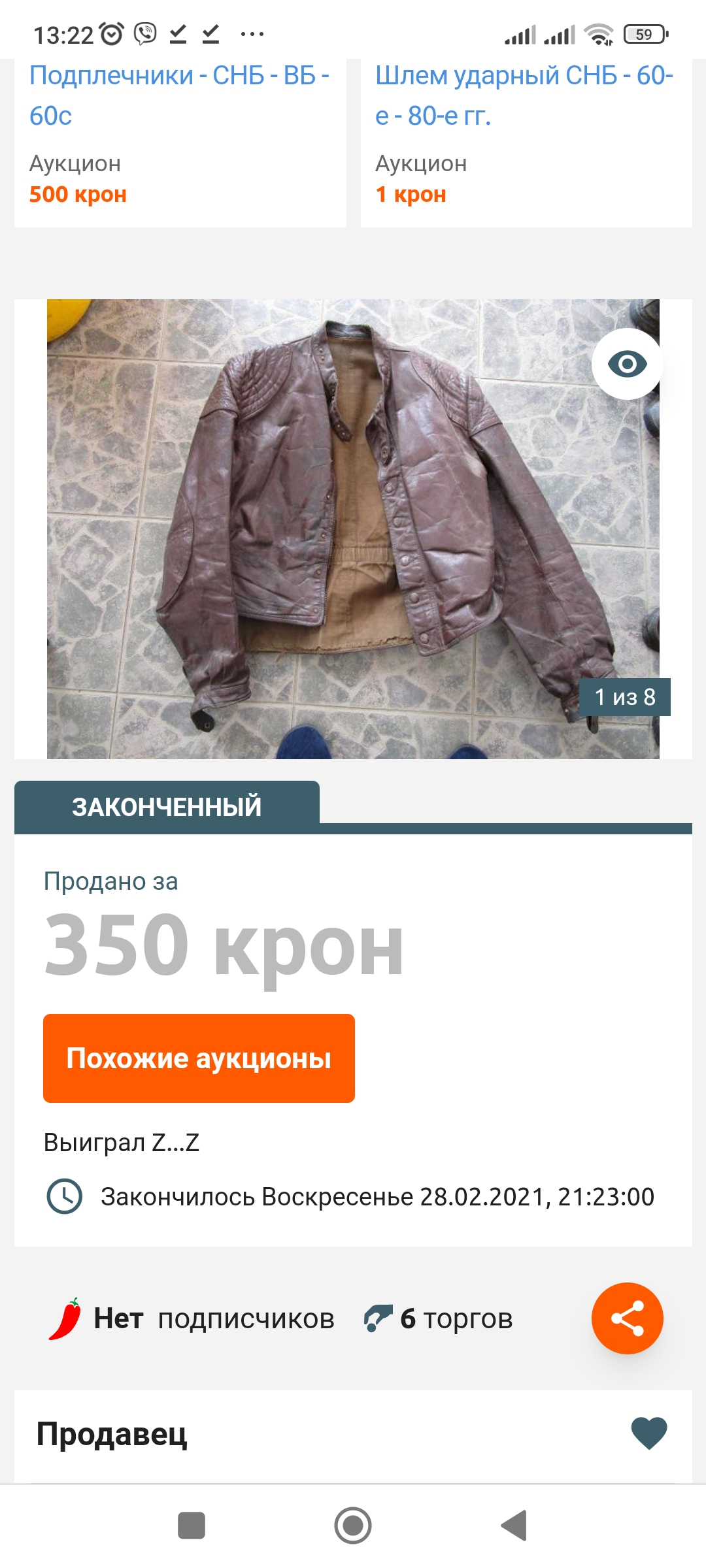Tap the eye icon on the jacket photo
Image resolution: width=706 pixels, height=1568 pixels.
click(x=627, y=364)
